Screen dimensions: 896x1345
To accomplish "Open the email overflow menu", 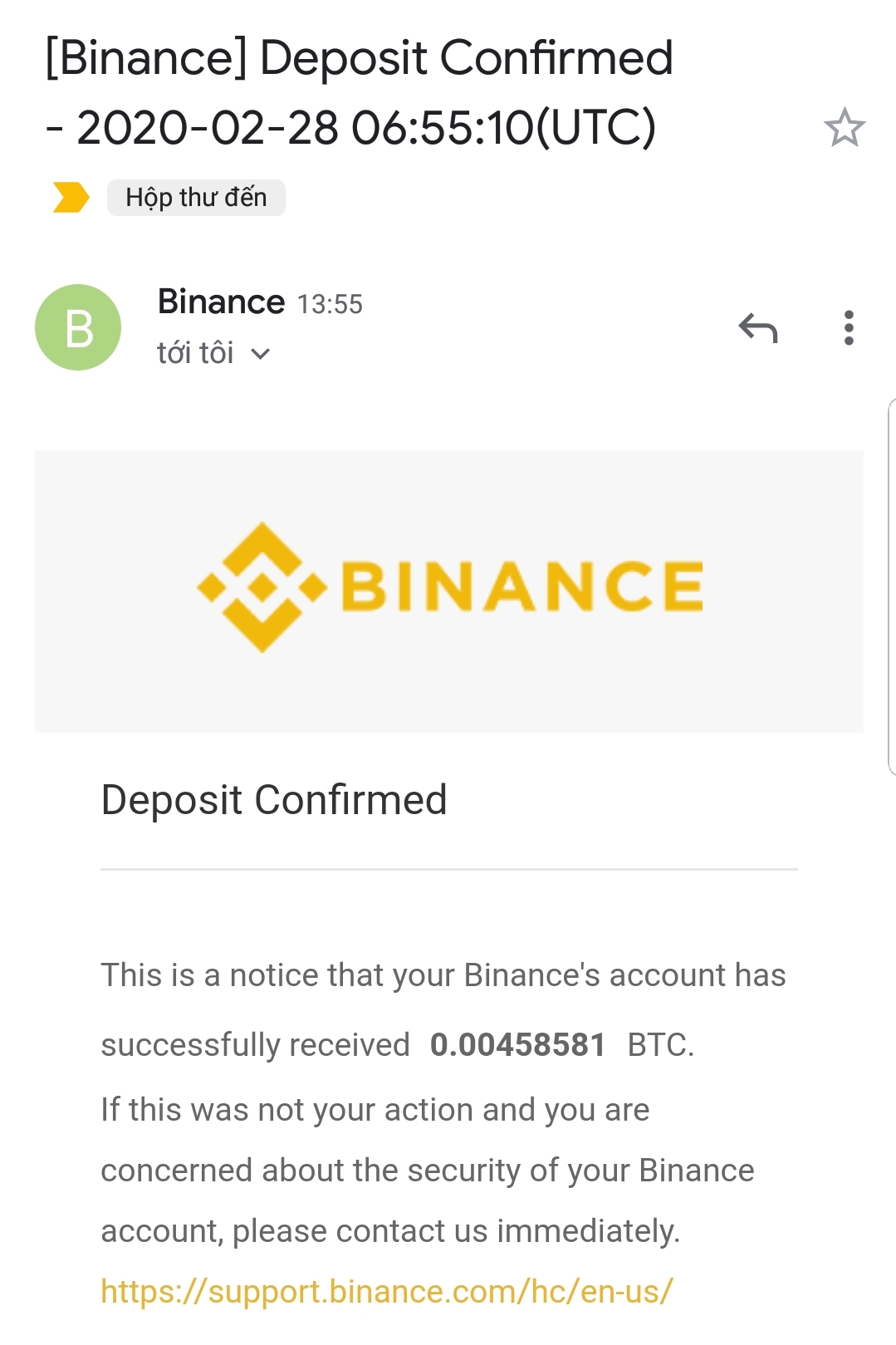I will point(848,328).
